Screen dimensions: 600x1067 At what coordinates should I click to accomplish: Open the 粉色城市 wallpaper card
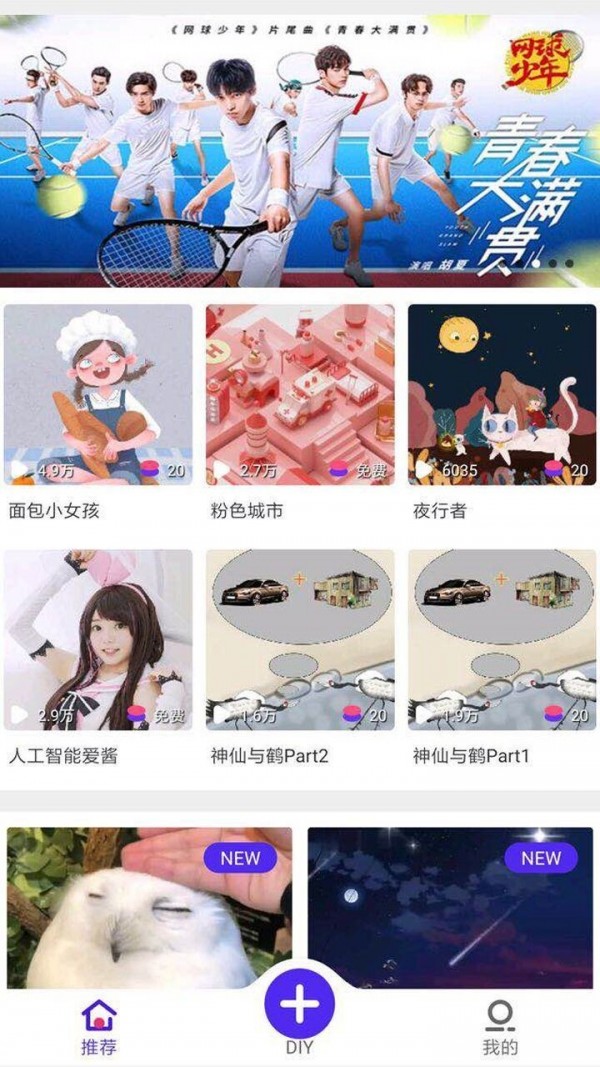click(x=300, y=395)
